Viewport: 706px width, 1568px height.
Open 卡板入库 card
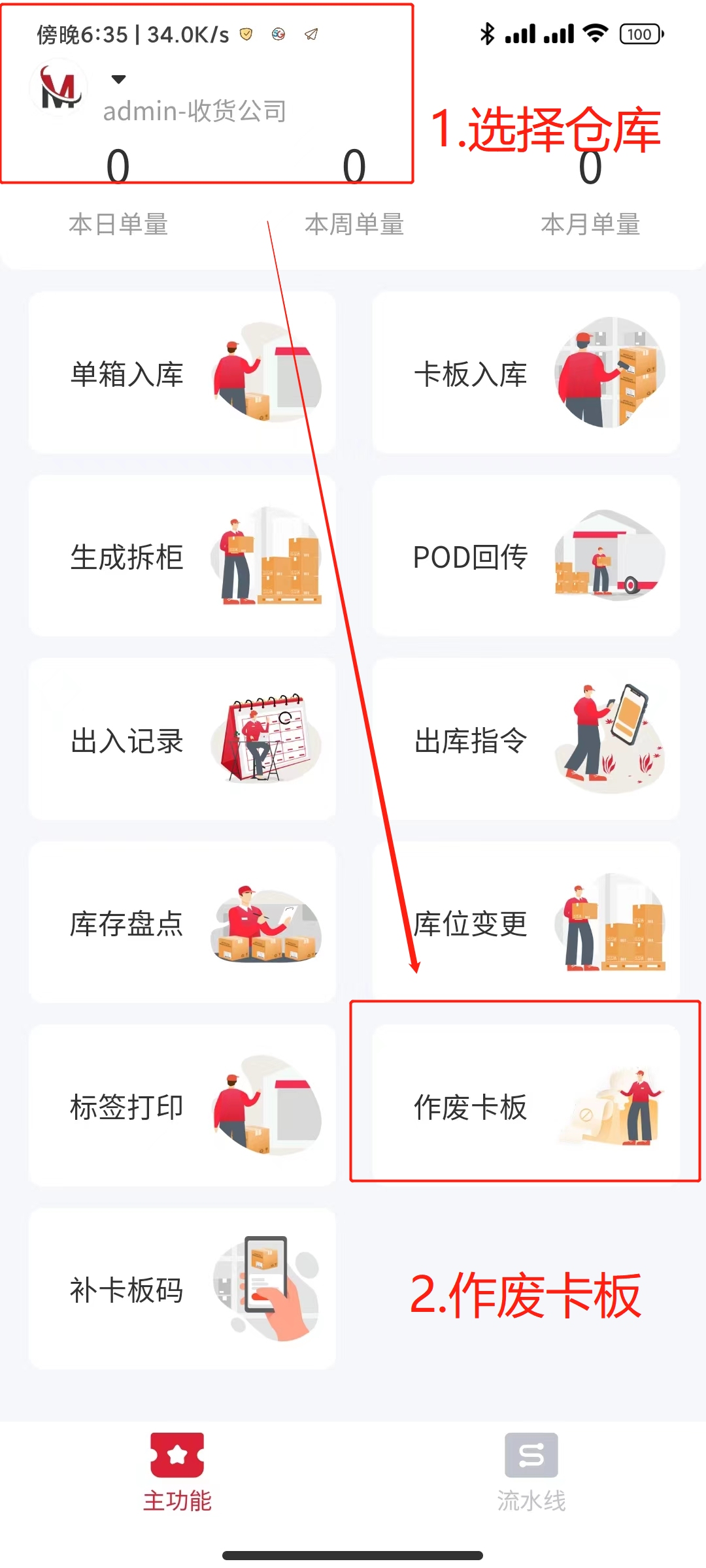click(526, 373)
